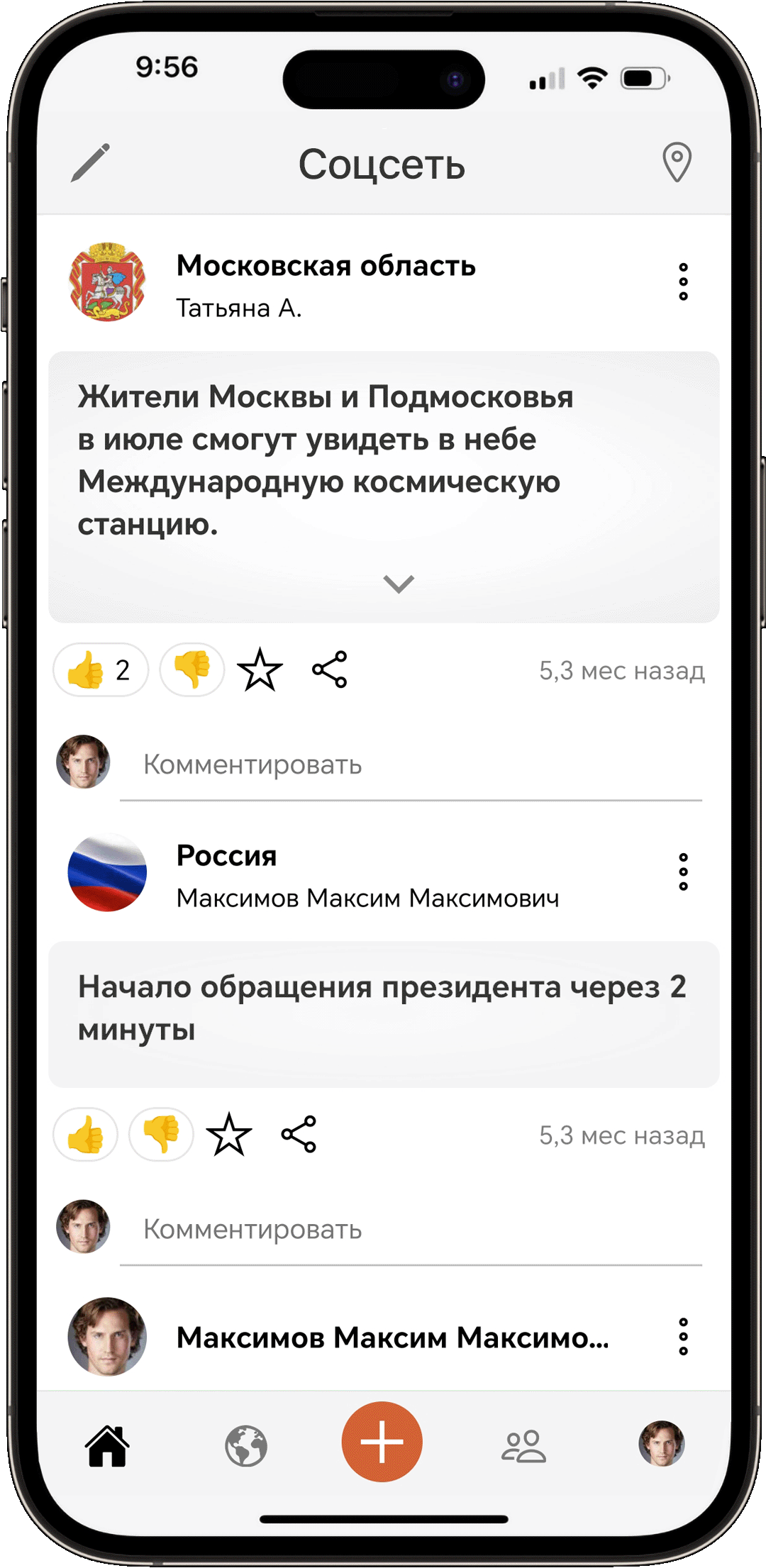
Task: Like the Россия post
Action: [x=86, y=1134]
